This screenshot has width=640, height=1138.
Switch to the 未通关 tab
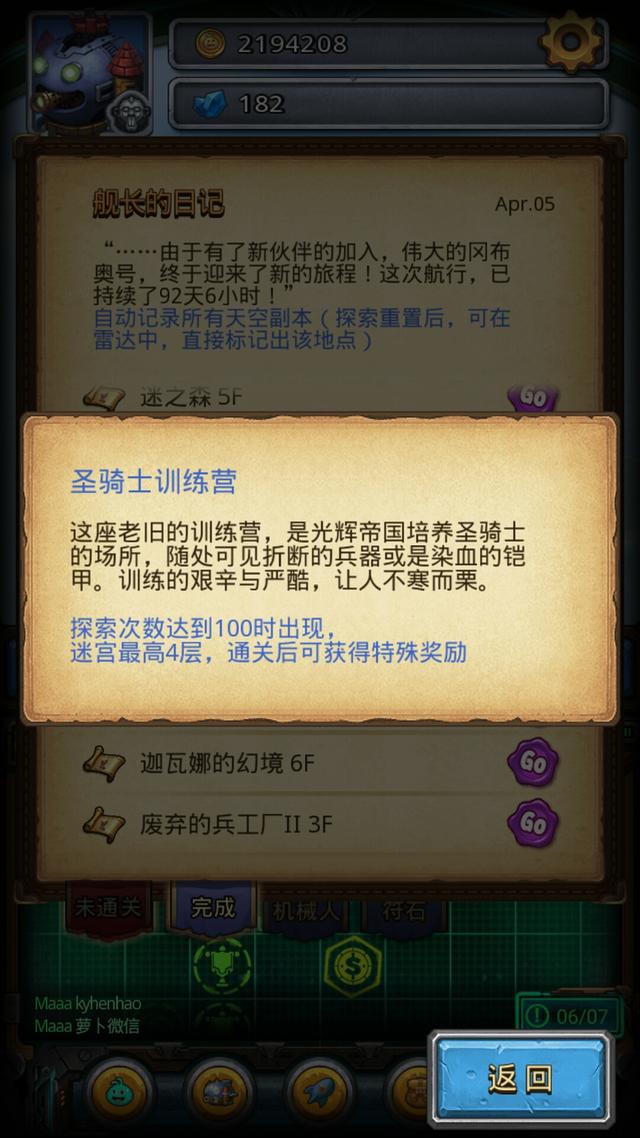tap(109, 907)
